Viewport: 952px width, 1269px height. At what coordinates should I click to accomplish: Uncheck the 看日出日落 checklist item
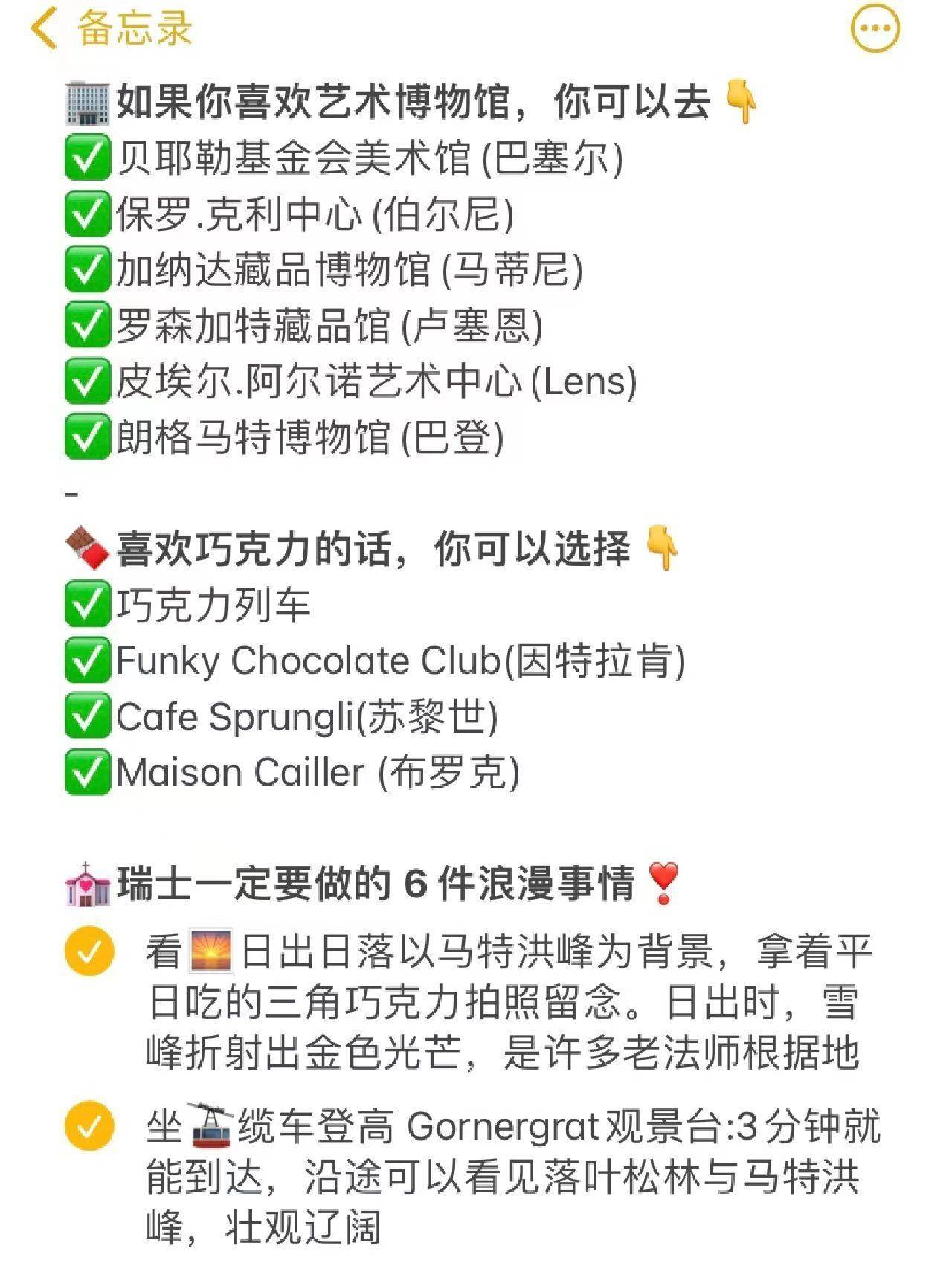point(89,951)
